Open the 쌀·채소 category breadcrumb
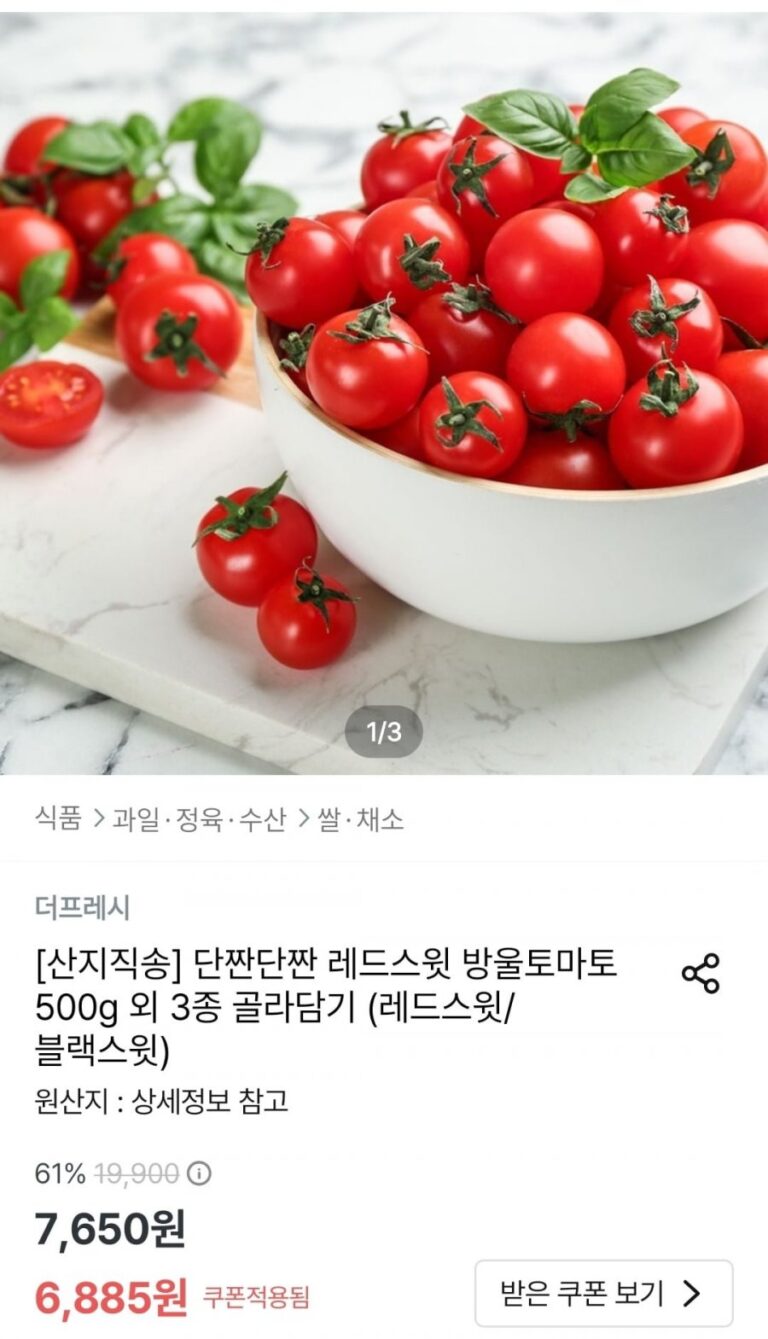 pos(360,820)
